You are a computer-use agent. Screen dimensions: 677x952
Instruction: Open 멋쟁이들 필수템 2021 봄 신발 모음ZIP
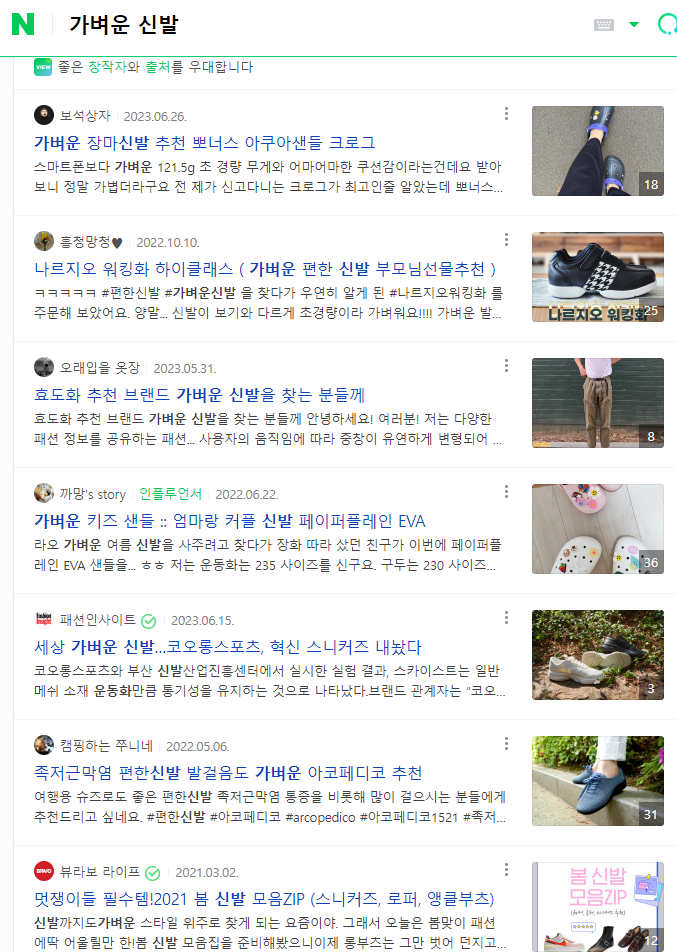tap(264, 899)
